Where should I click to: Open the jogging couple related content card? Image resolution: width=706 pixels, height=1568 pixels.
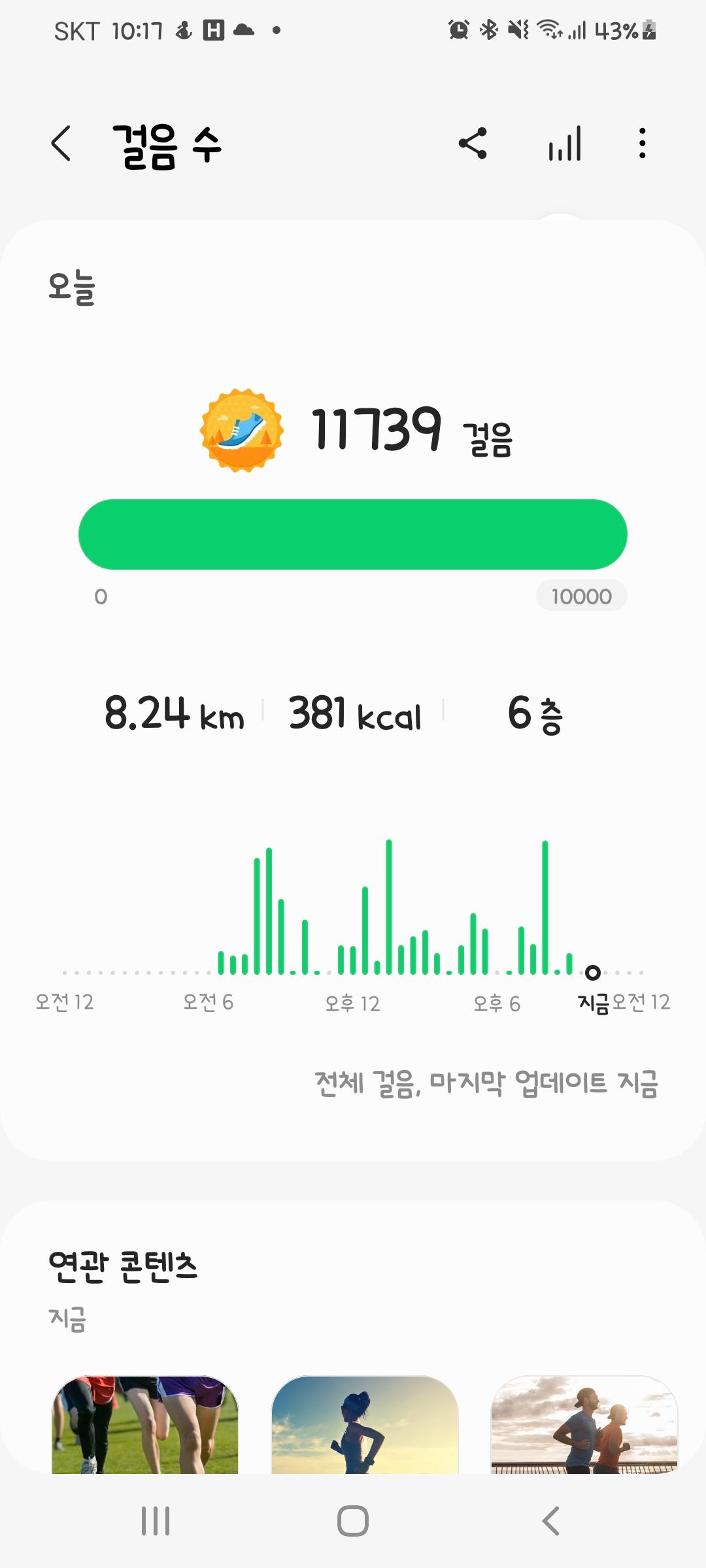click(584, 1424)
